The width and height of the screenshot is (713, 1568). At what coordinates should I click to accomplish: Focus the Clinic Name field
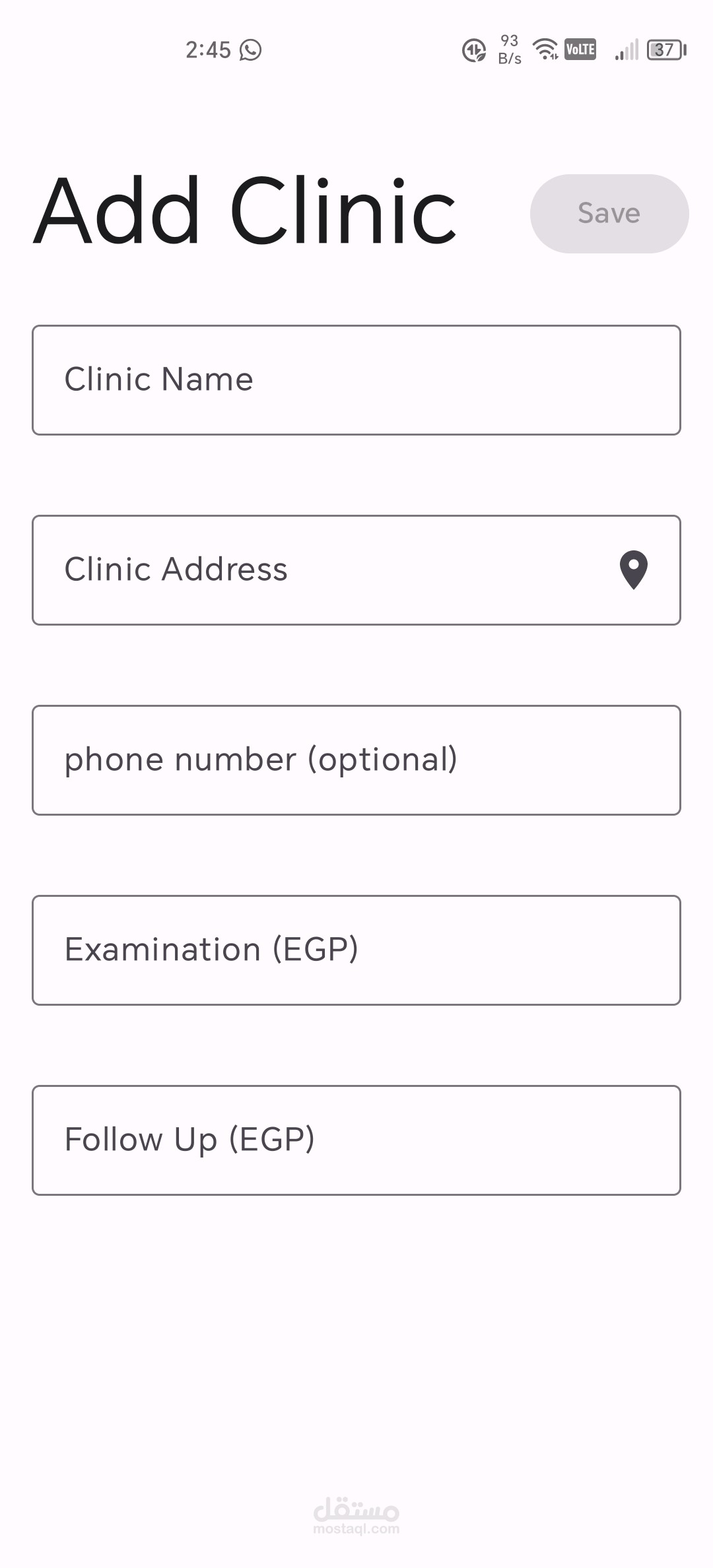pos(356,380)
